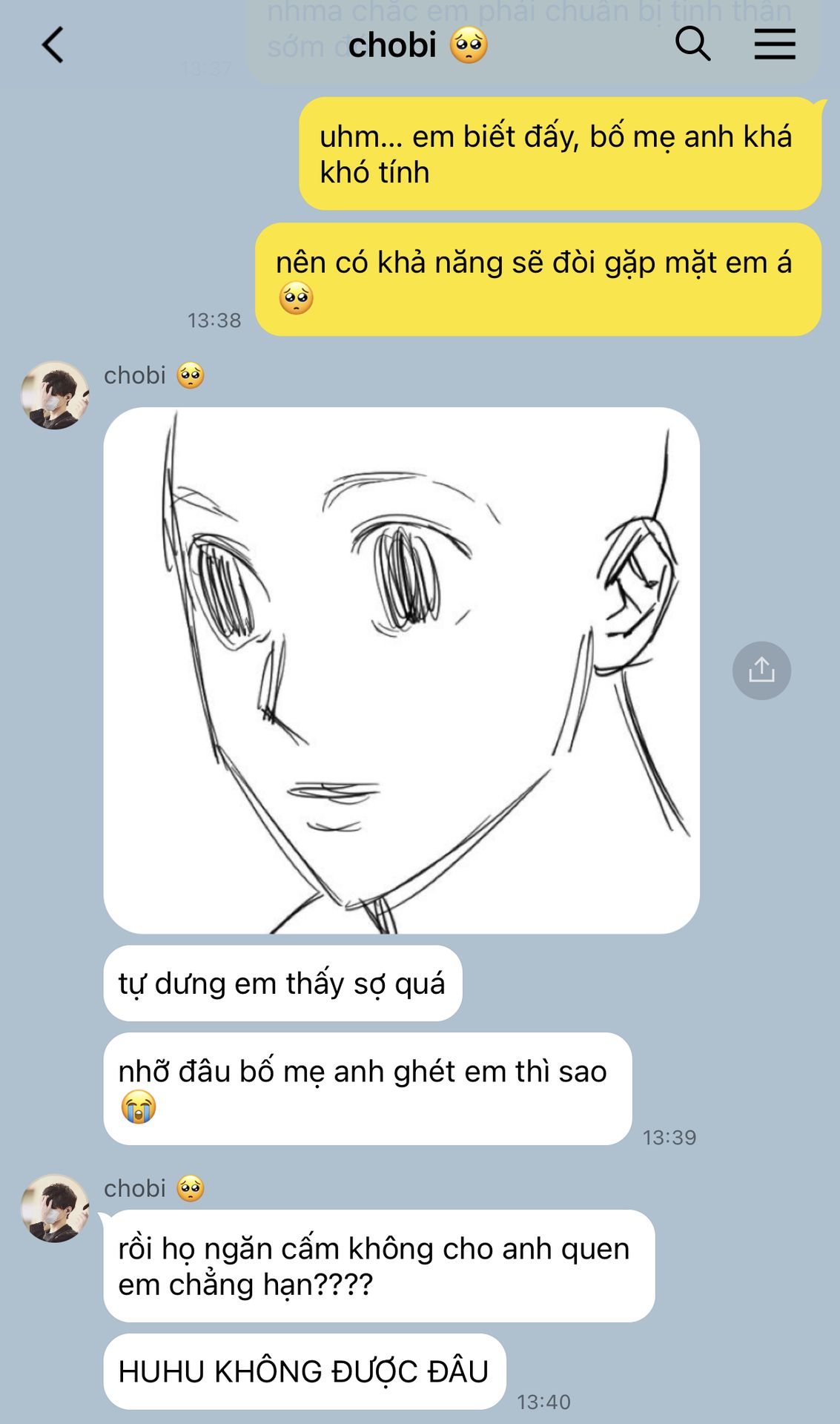The width and height of the screenshot is (840, 1424).
Task: Open chobi's profile picture above the sketch
Action: click(54, 395)
